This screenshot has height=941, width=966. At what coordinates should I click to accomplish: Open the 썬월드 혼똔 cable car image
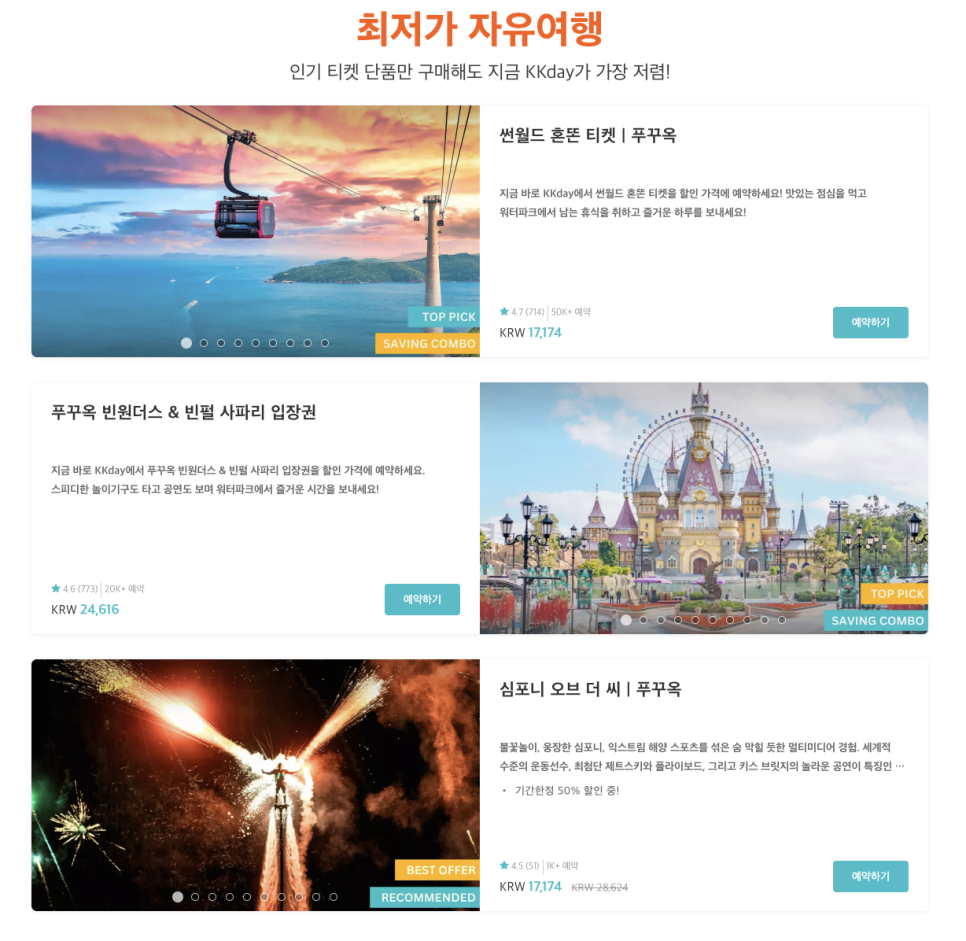click(x=255, y=220)
